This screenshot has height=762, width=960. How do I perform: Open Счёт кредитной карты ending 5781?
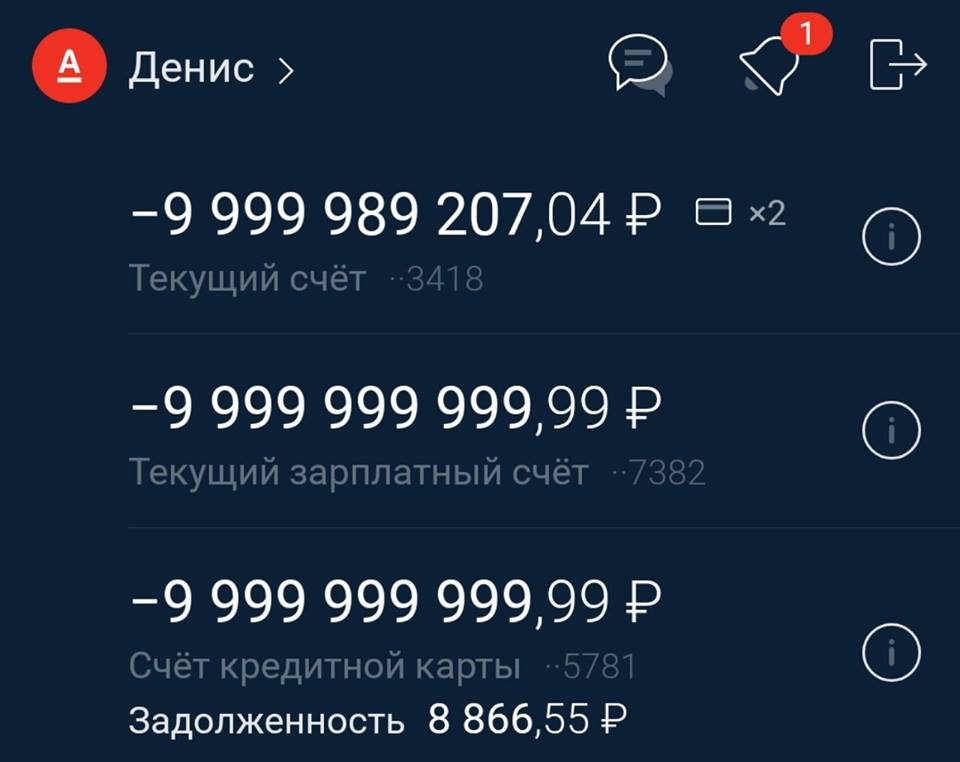pos(400,628)
